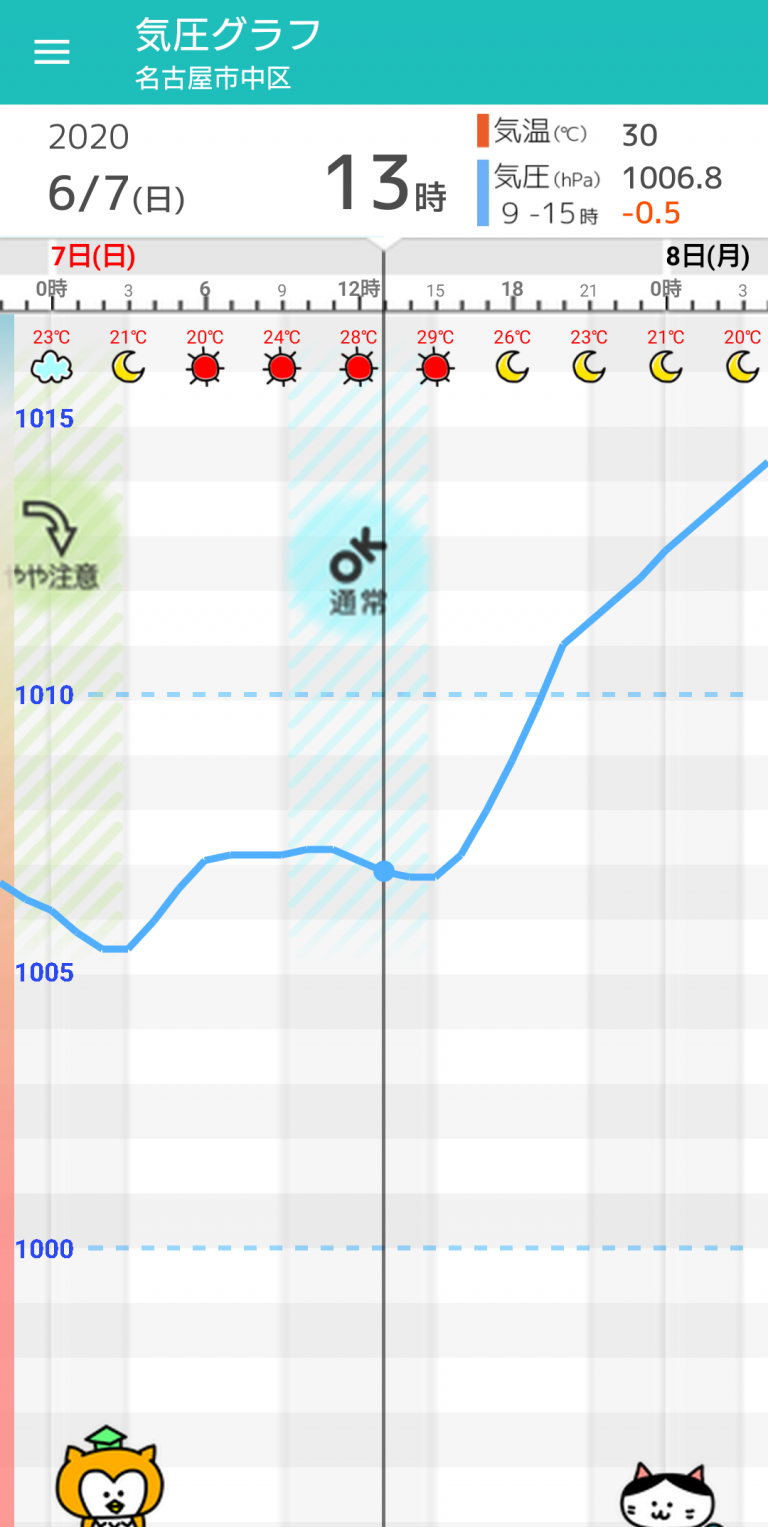This screenshot has height=1527, width=768.
Task: Open the hamburger navigation menu
Action: (52, 52)
